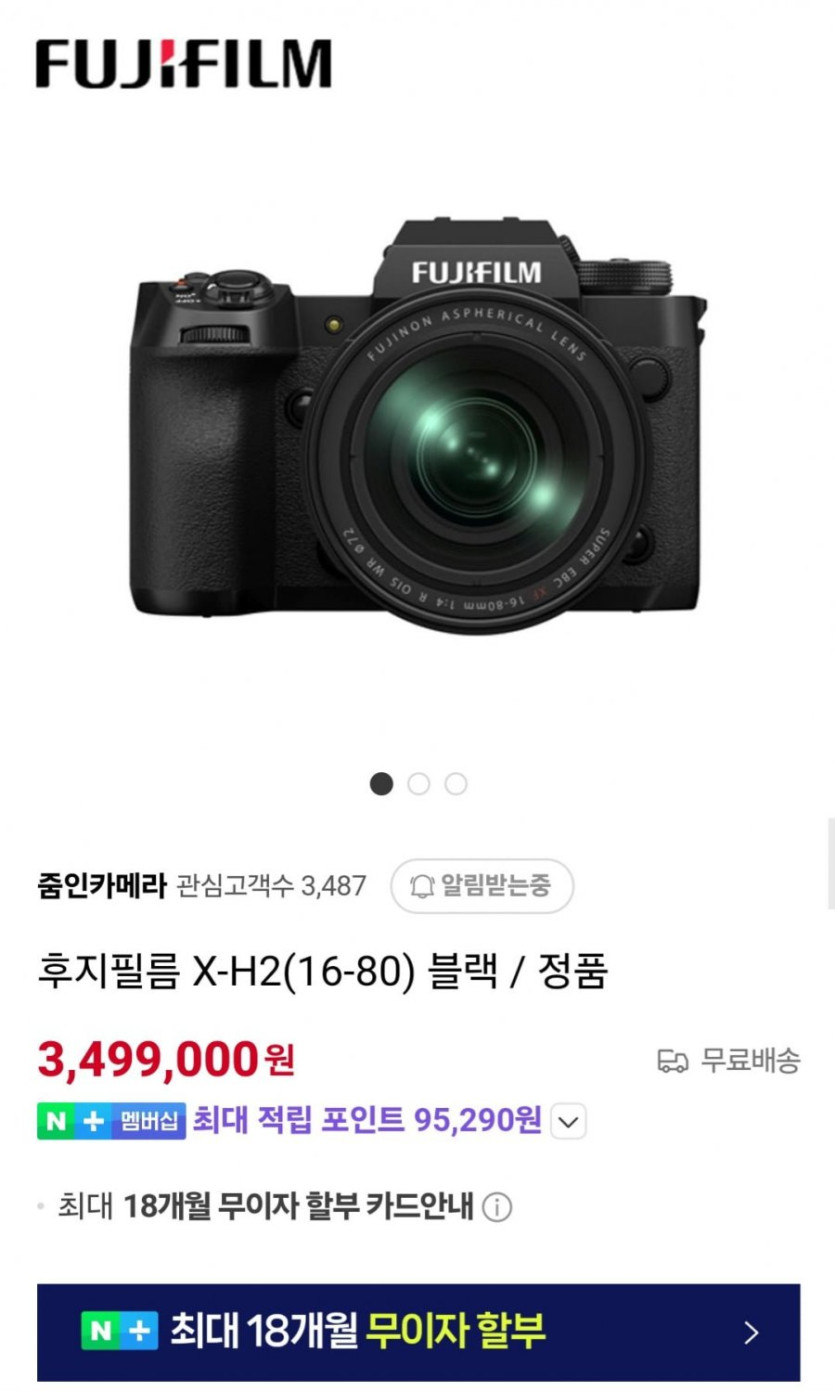Expand the 최대 적립 포인트 dropdown chevron
Viewport: 835px width, 1391px height.
click(568, 1122)
